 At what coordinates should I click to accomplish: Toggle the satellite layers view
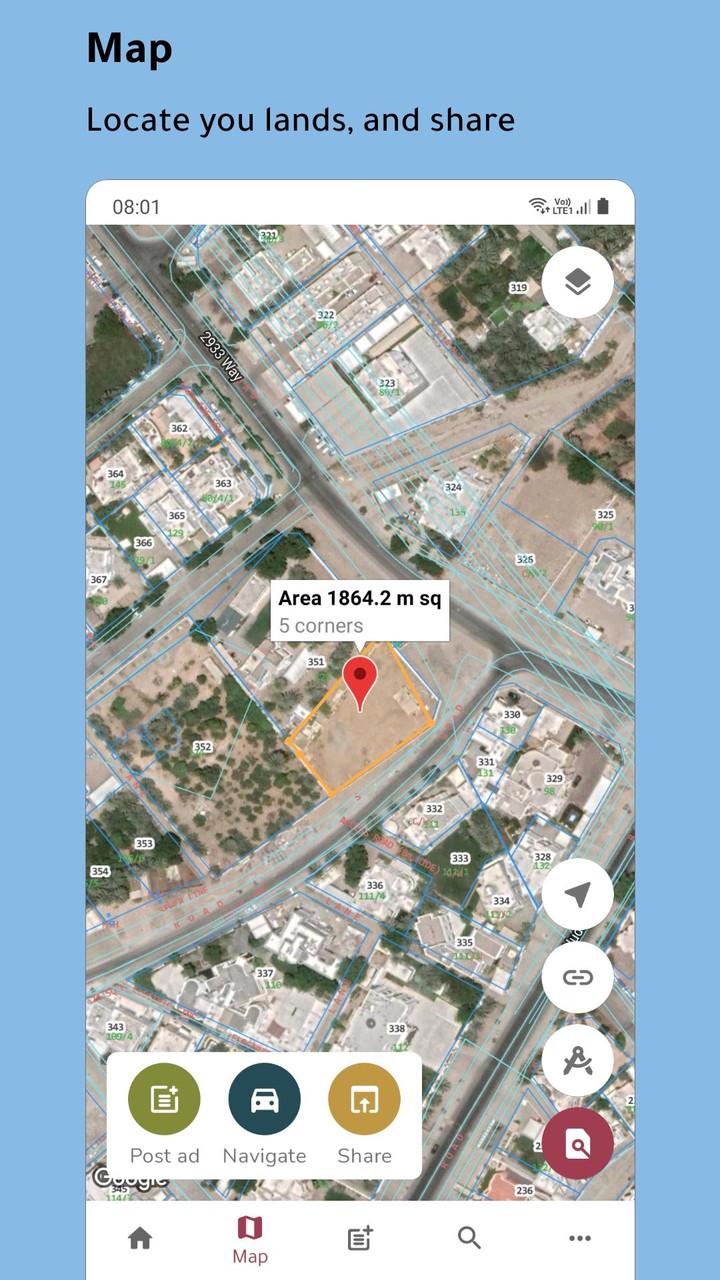(578, 281)
